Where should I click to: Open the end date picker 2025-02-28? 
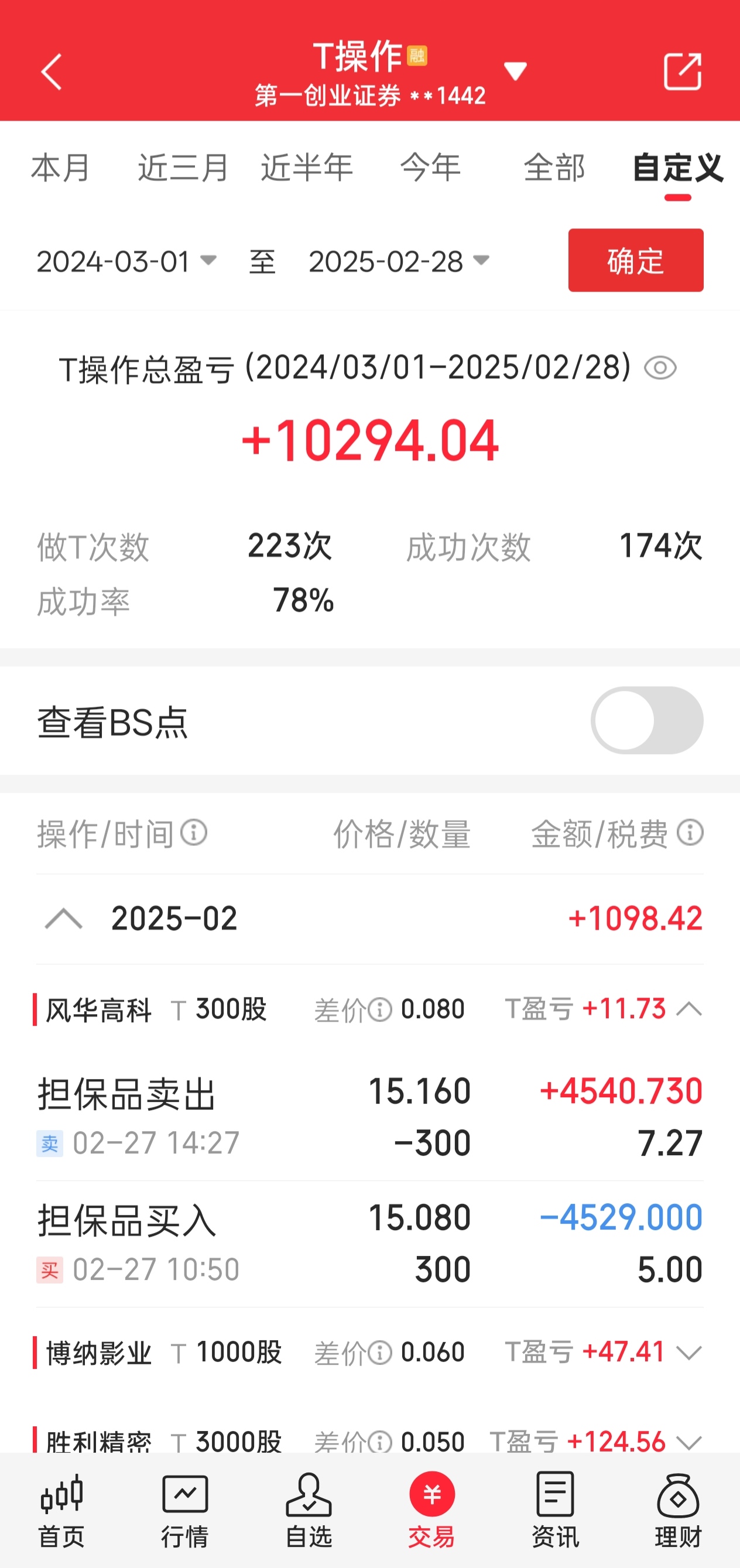pyautogui.click(x=397, y=262)
